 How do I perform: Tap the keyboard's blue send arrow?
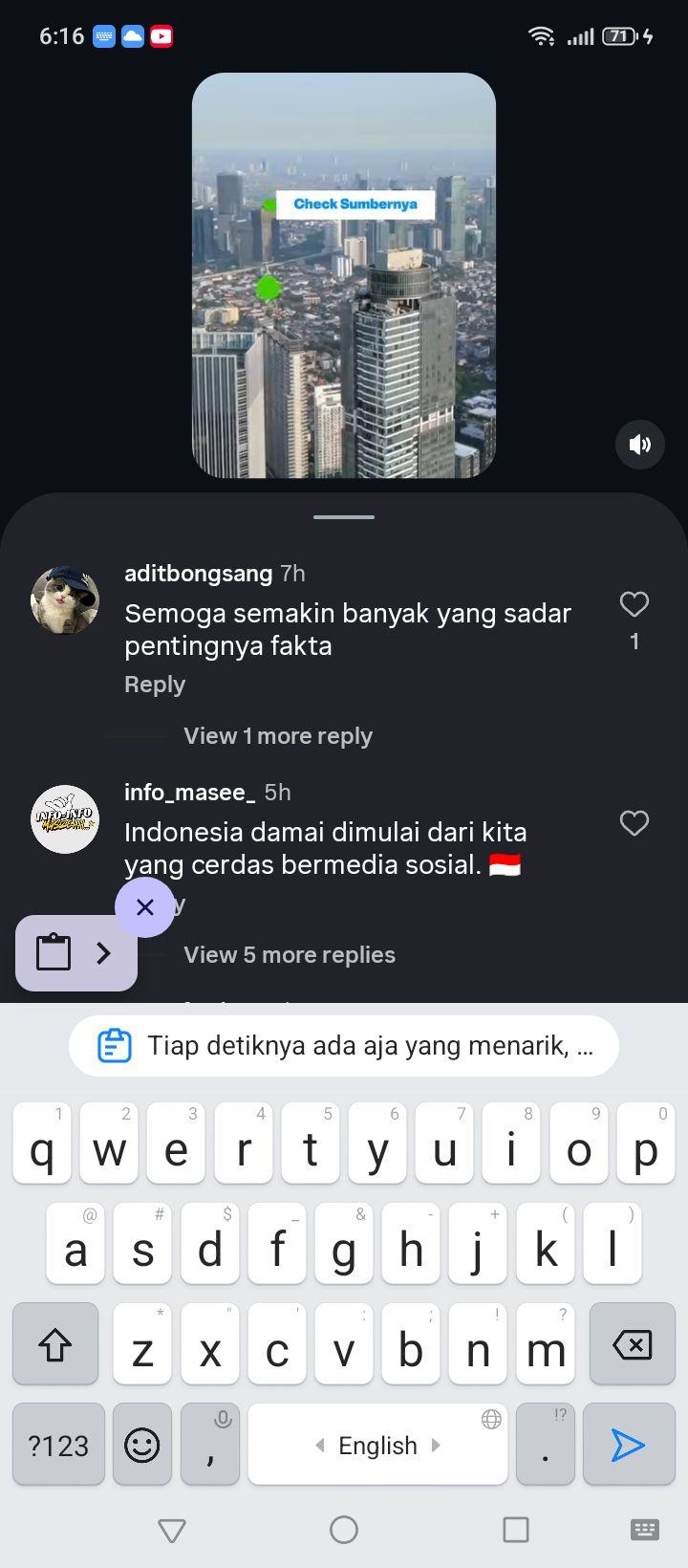[628, 1445]
